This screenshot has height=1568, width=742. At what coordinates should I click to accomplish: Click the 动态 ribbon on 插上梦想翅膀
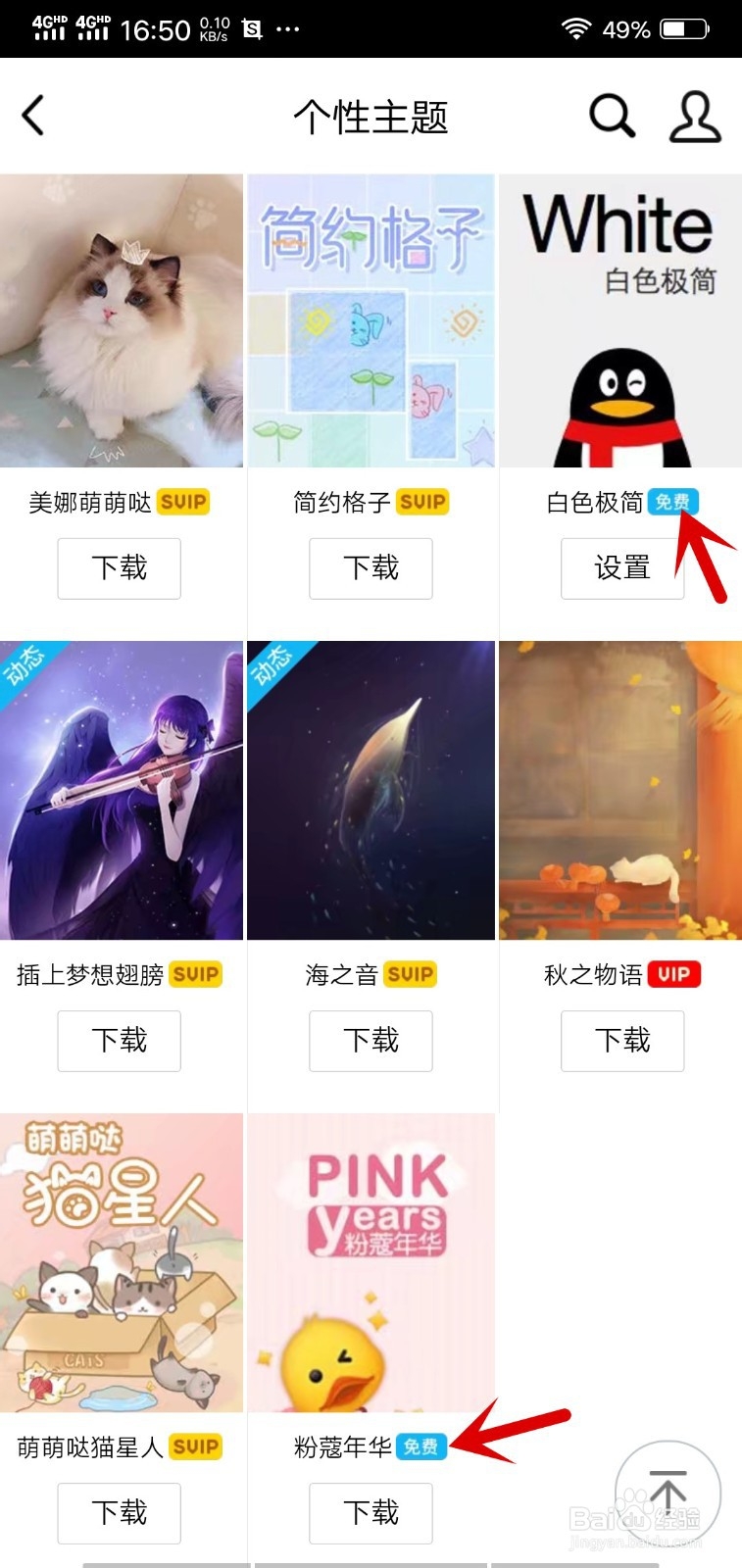click(x=24, y=665)
